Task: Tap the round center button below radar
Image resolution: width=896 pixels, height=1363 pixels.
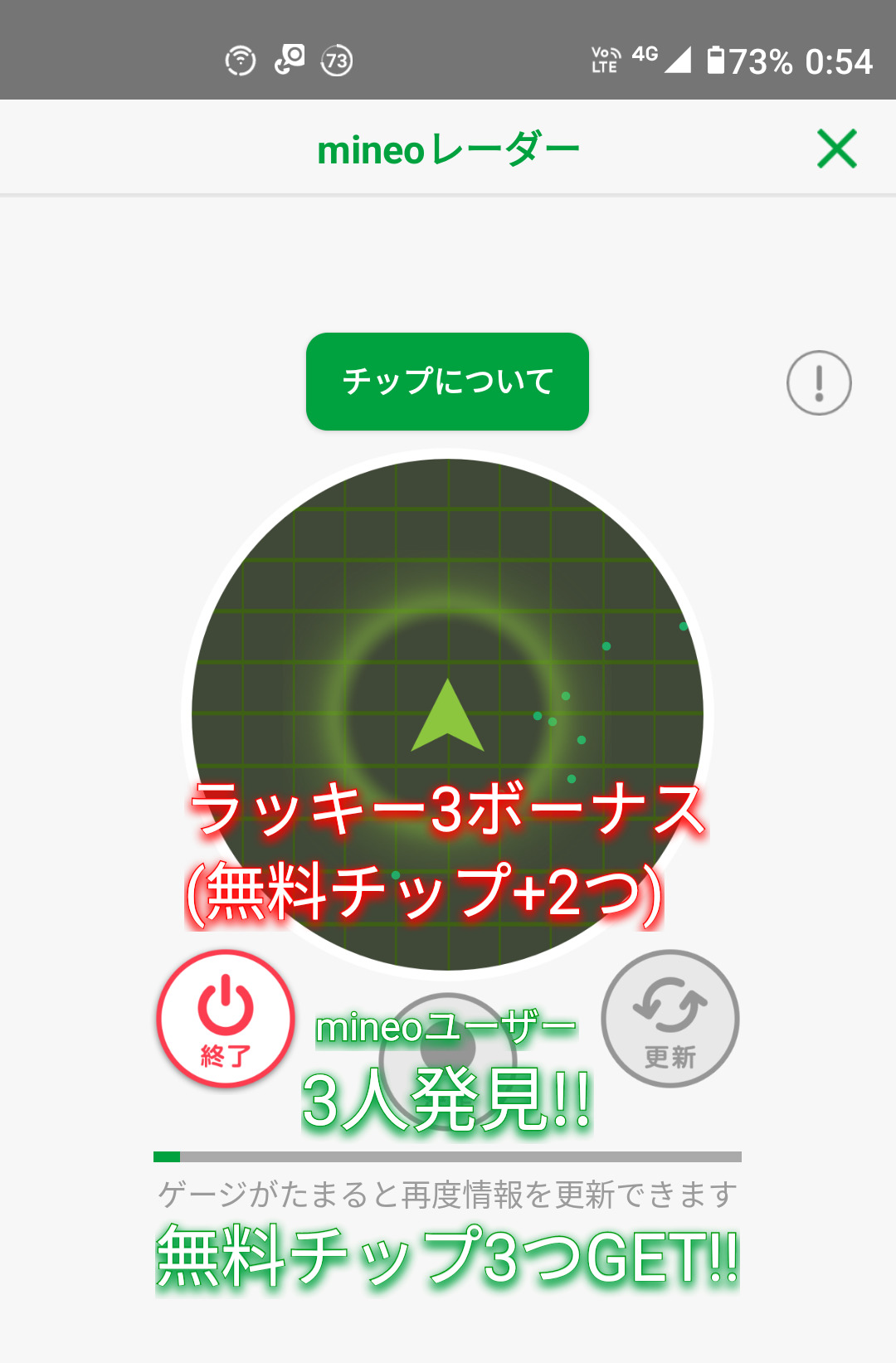Action: pyautogui.click(x=448, y=1060)
